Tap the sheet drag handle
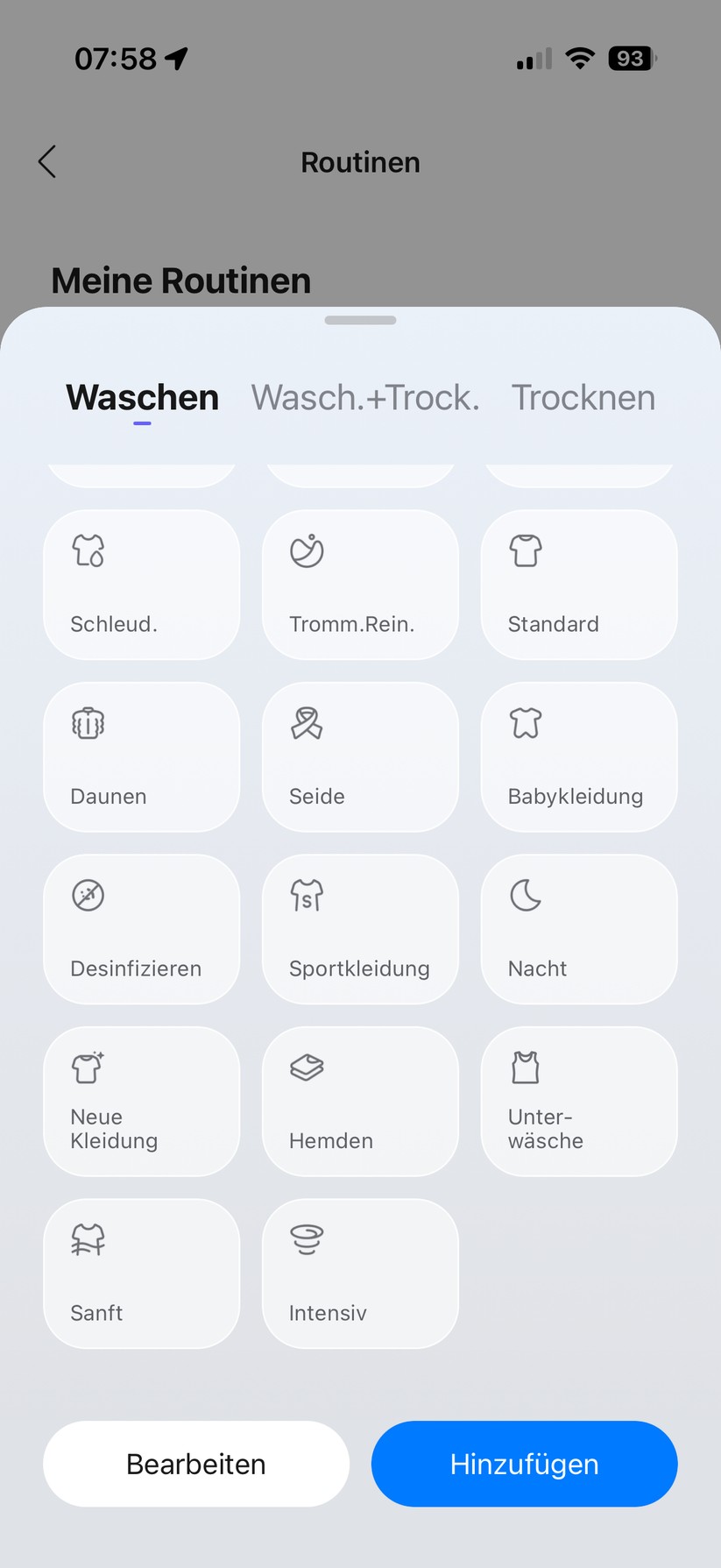This screenshot has width=721, height=1568. [360, 321]
